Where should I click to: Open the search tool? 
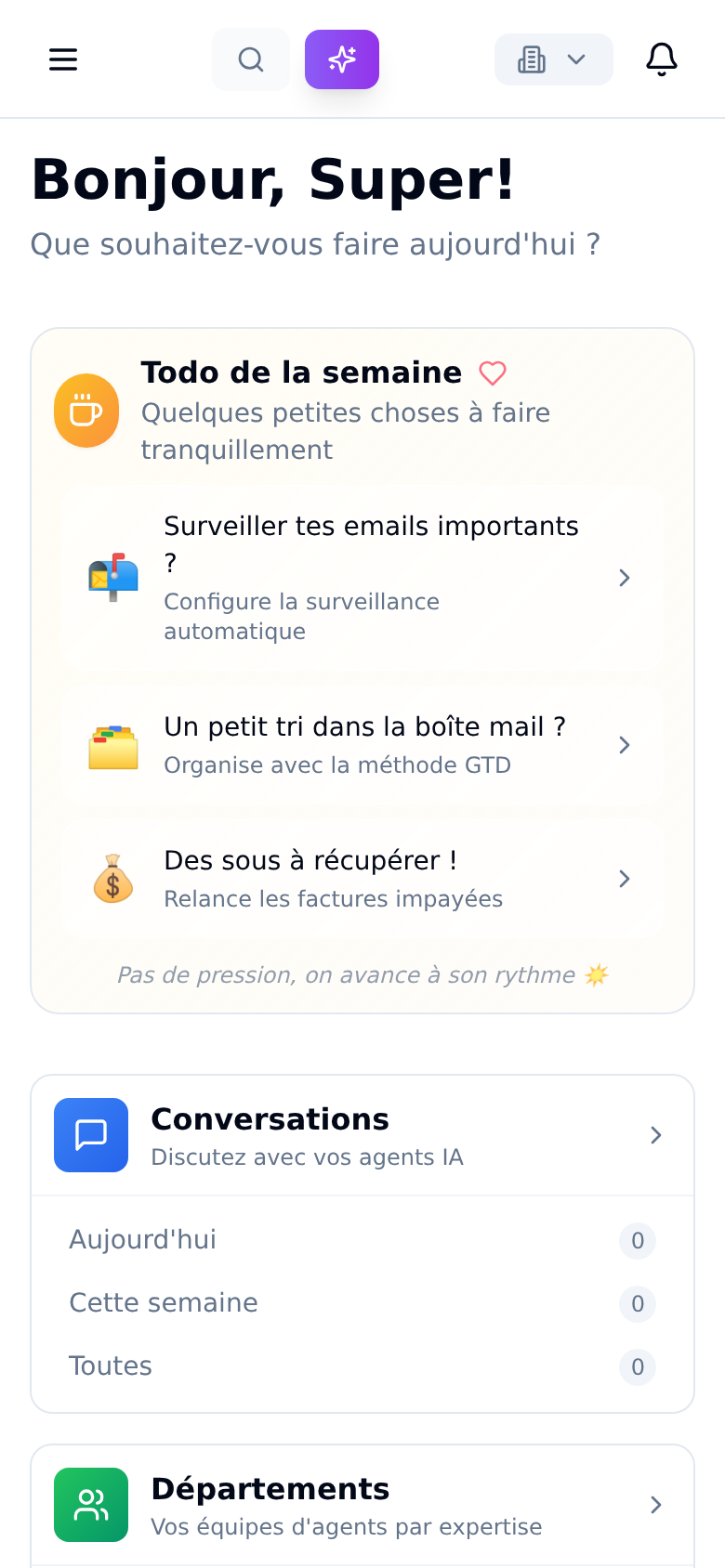tap(250, 59)
